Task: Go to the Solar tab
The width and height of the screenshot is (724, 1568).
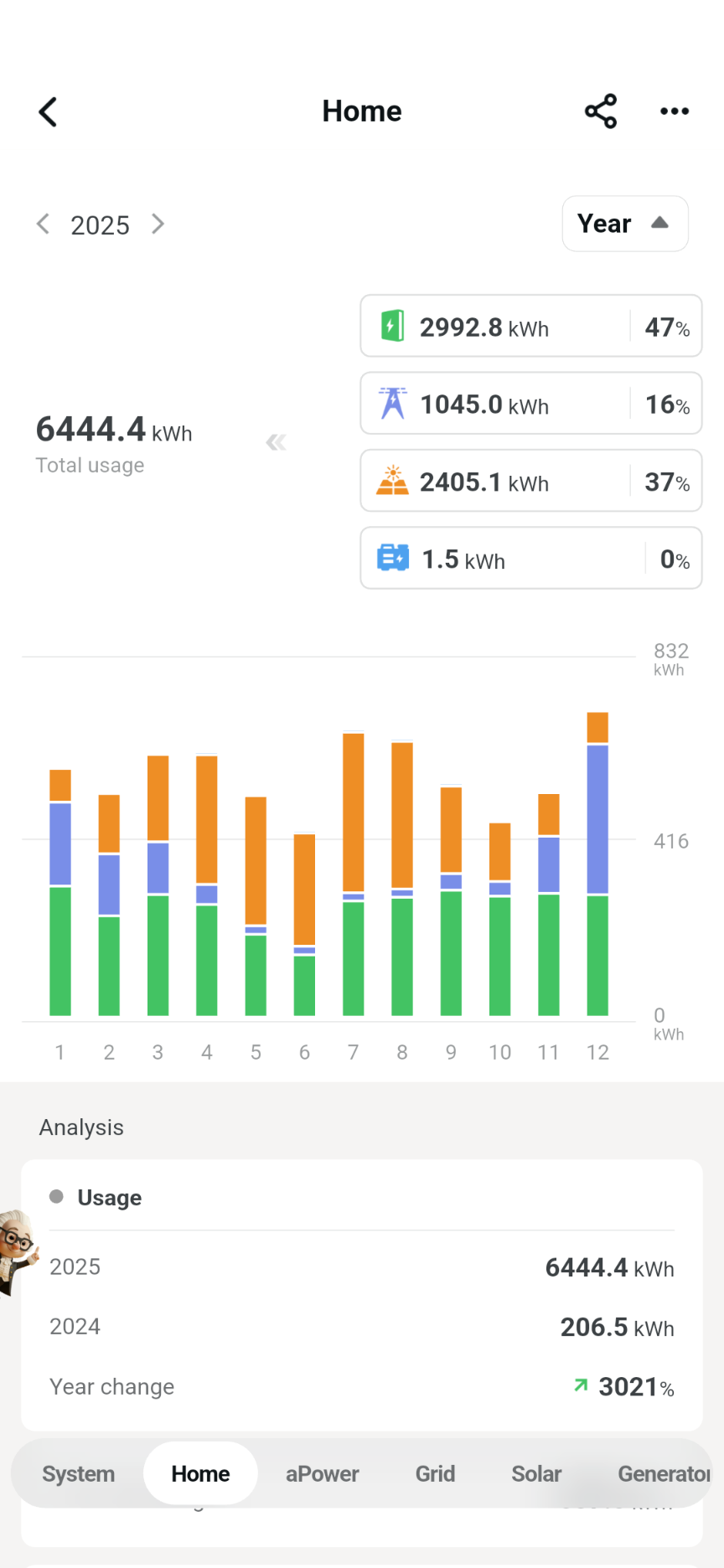Action: coord(536,1473)
